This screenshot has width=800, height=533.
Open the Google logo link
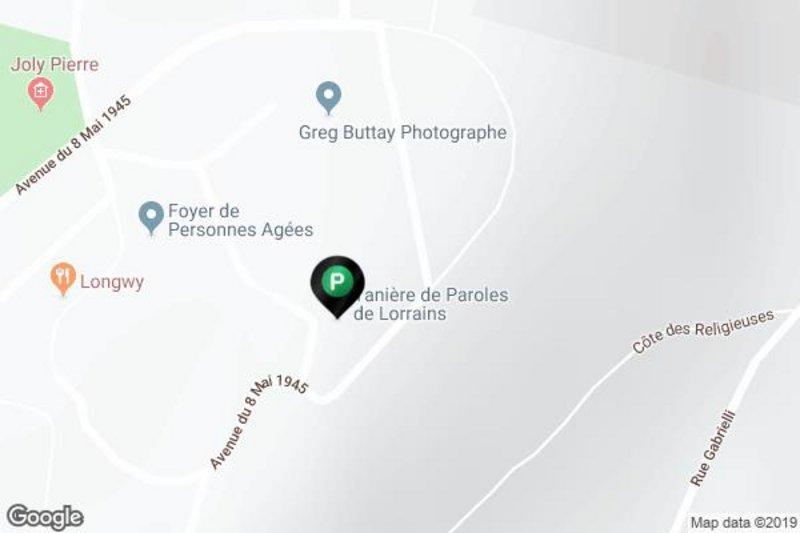click(43, 517)
